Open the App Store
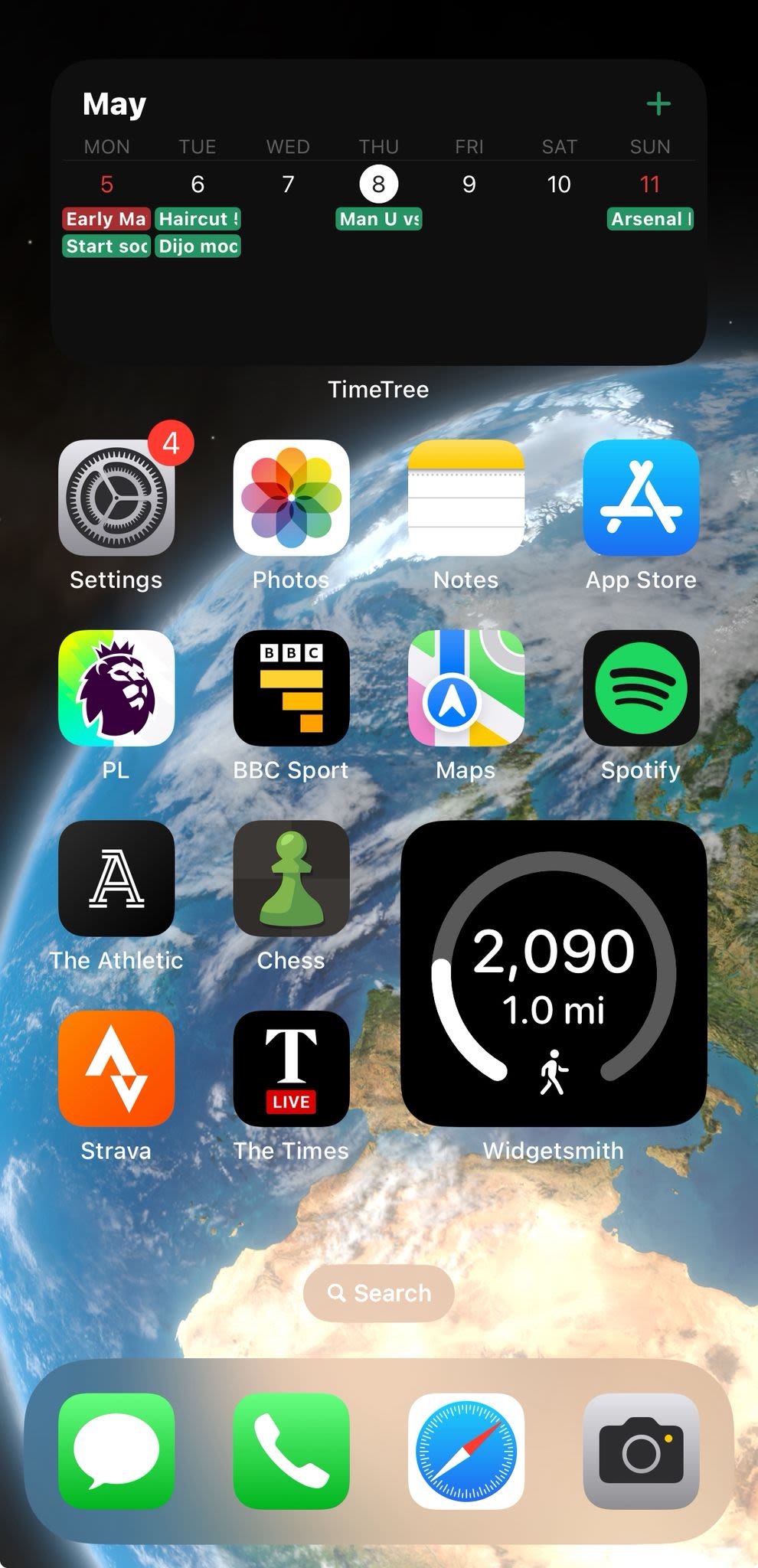The width and height of the screenshot is (758, 1568). coord(641,498)
